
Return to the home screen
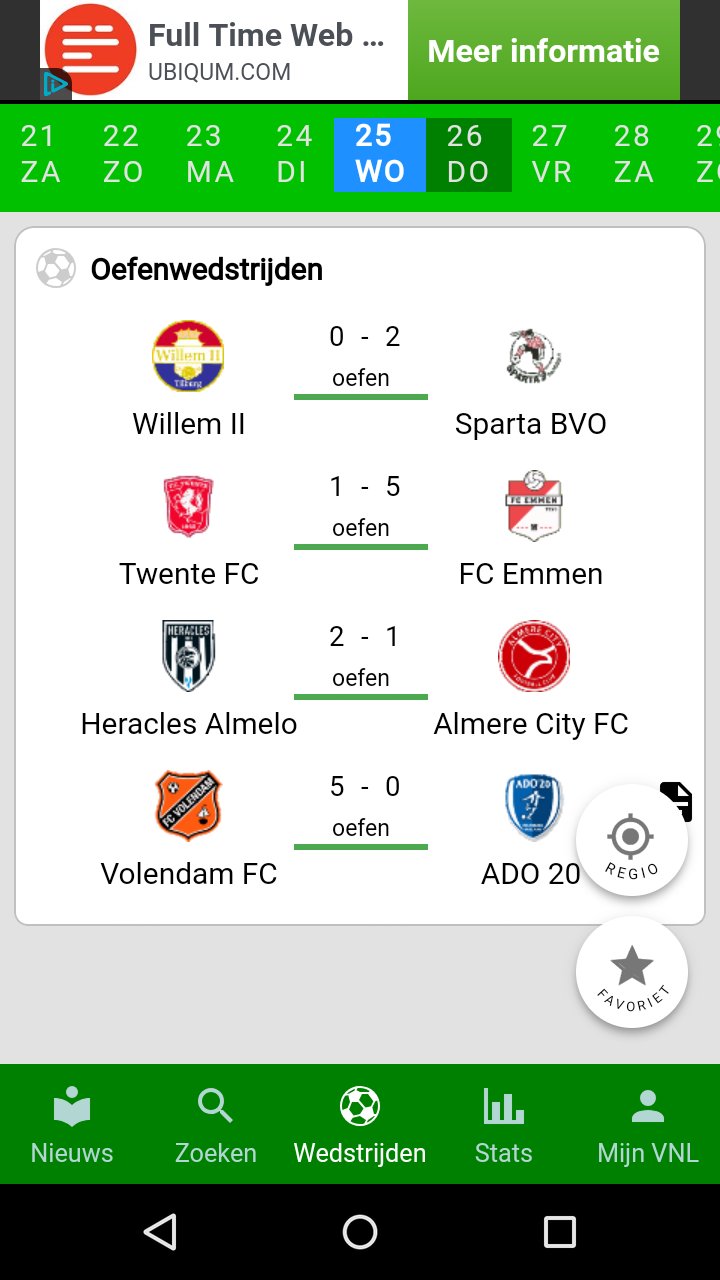360,1232
